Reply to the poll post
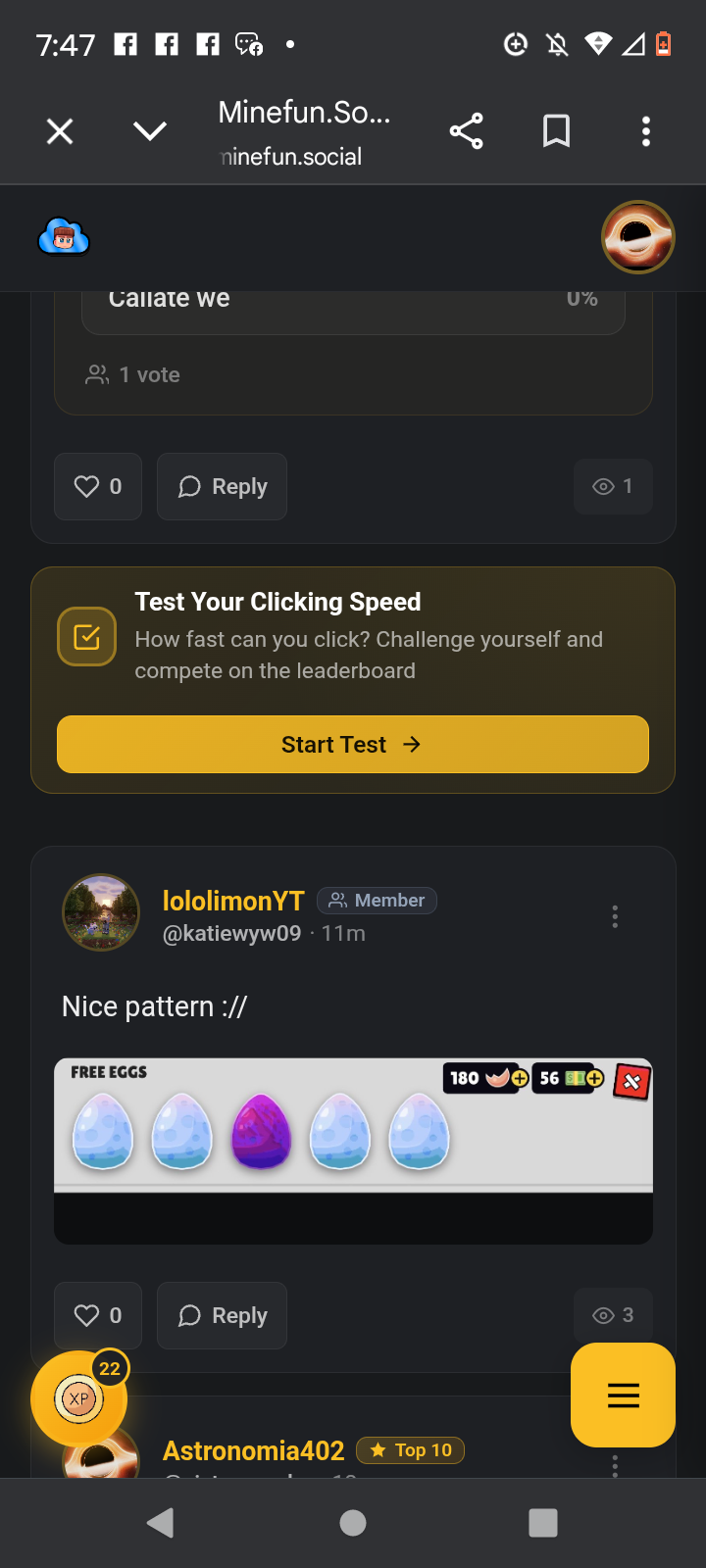The image size is (706, 1568). tap(222, 487)
